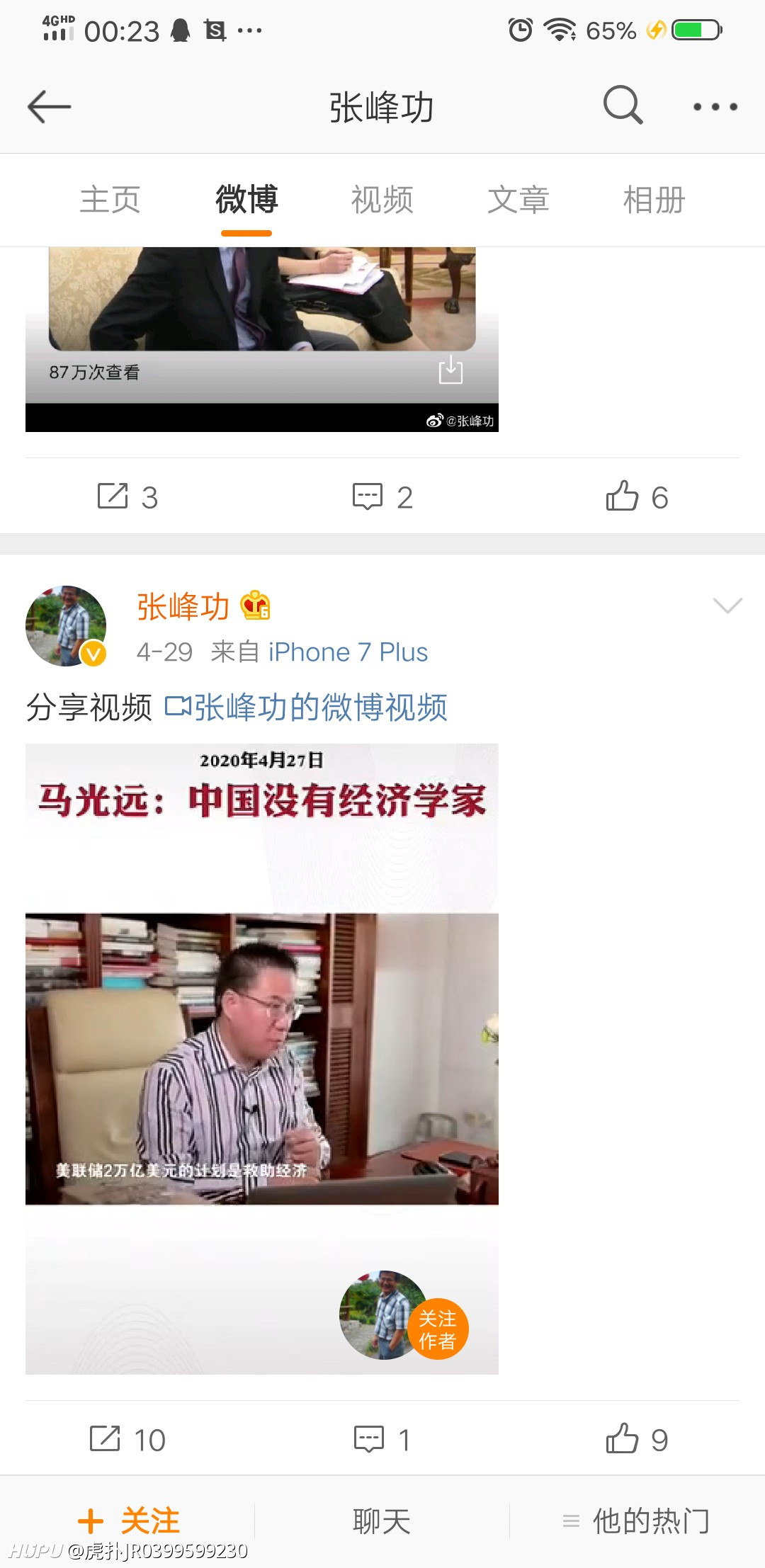Switch to the 视频 tab
Viewport: 765px width, 1568px height.
click(382, 200)
